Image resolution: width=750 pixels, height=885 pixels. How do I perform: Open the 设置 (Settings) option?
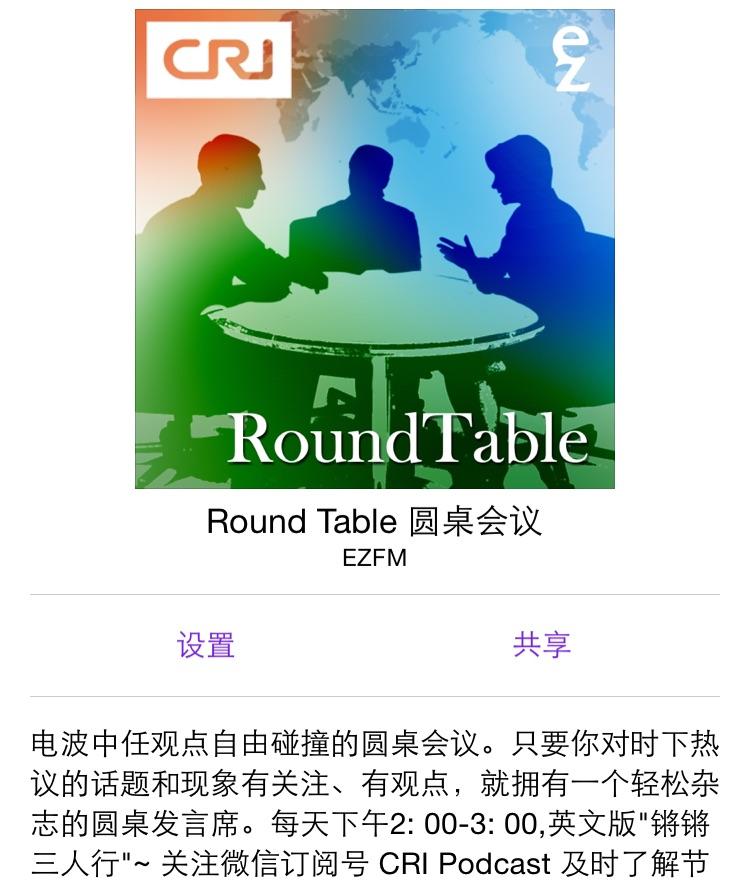click(x=206, y=645)
